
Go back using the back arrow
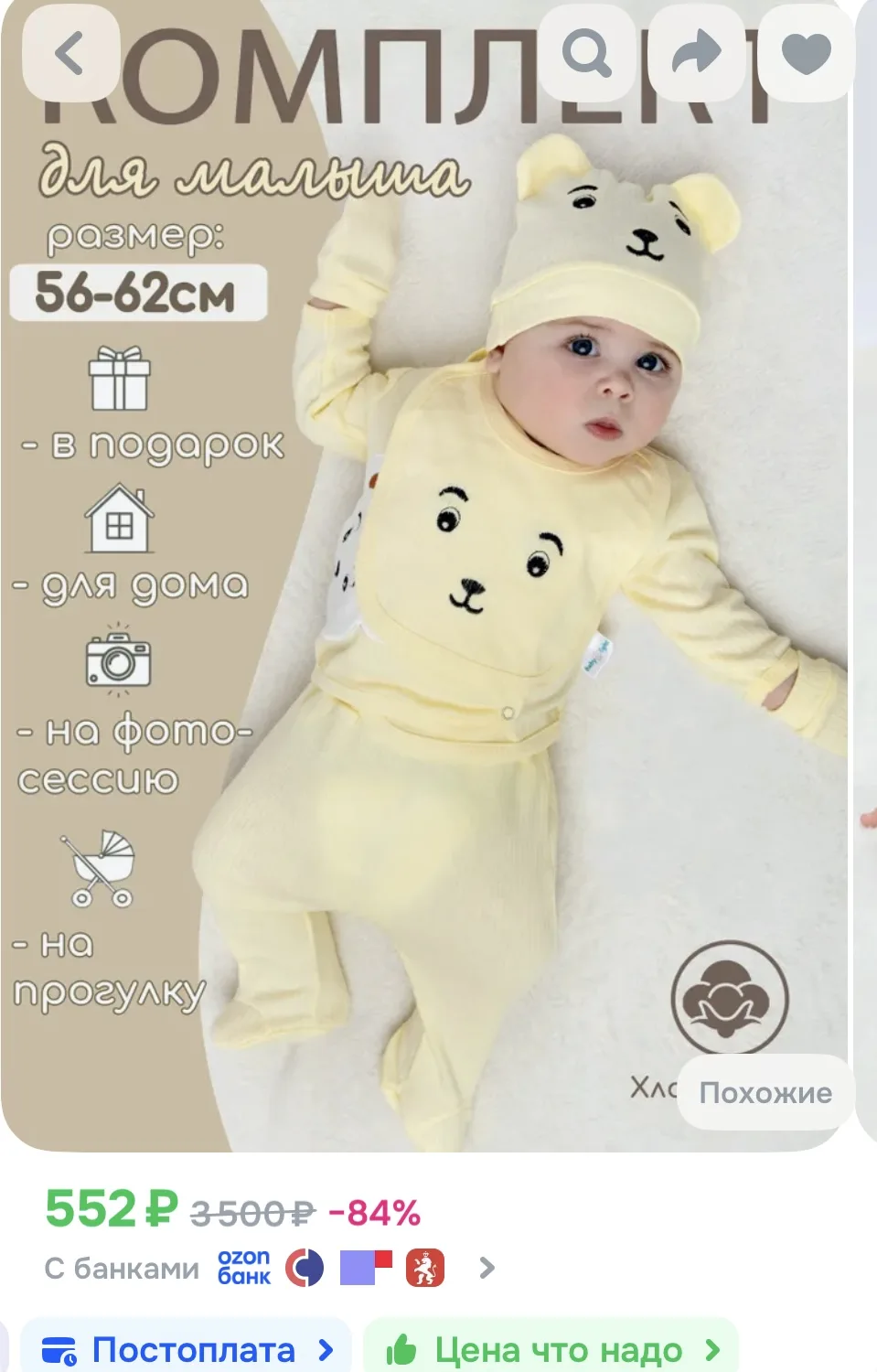(70, 53)
